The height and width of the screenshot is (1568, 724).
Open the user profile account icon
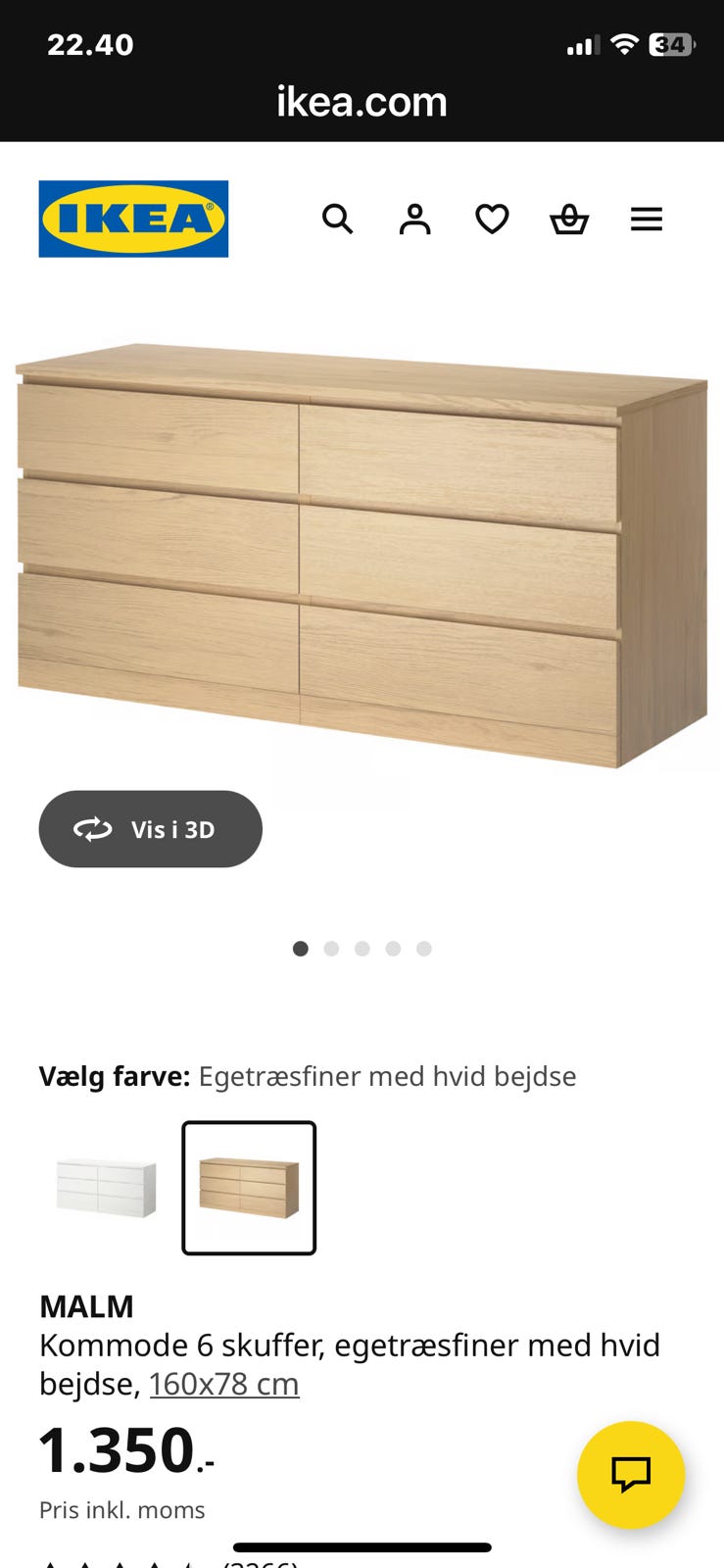coord(414,219)
